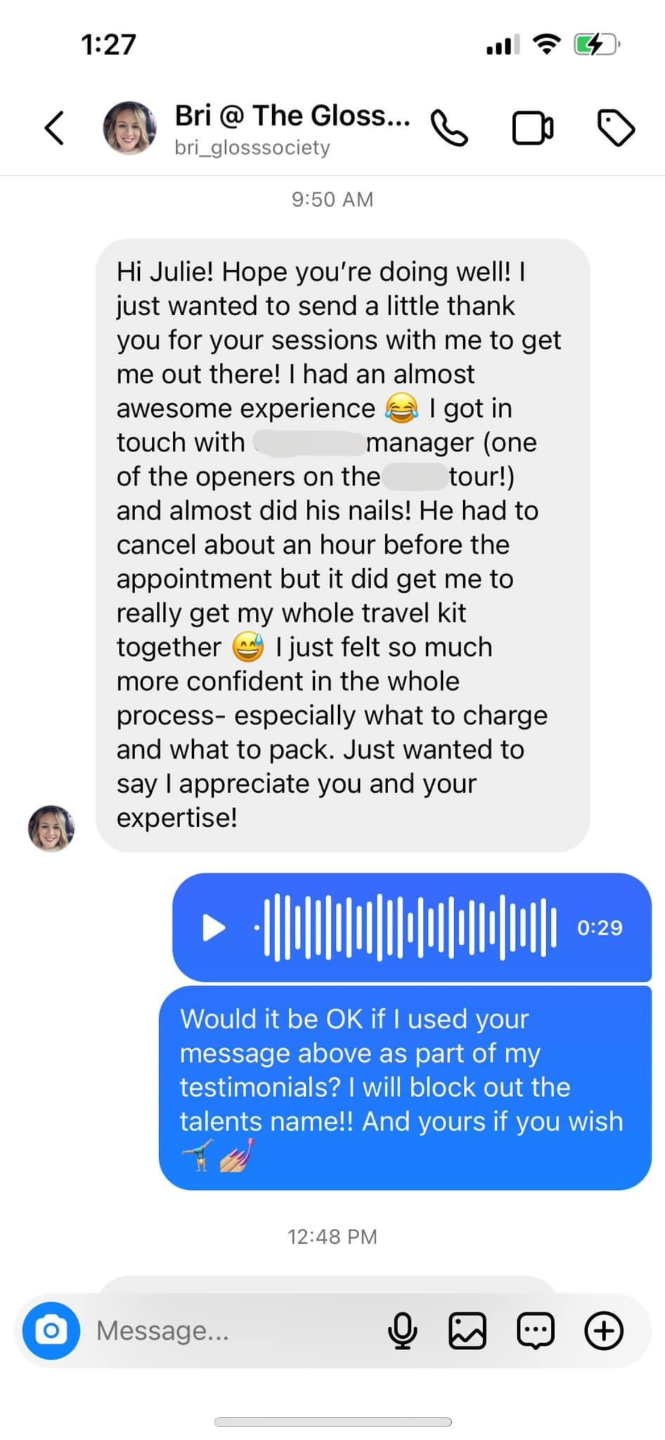
Task: Open more options with the plus icon
Action: coord(603,1331)
